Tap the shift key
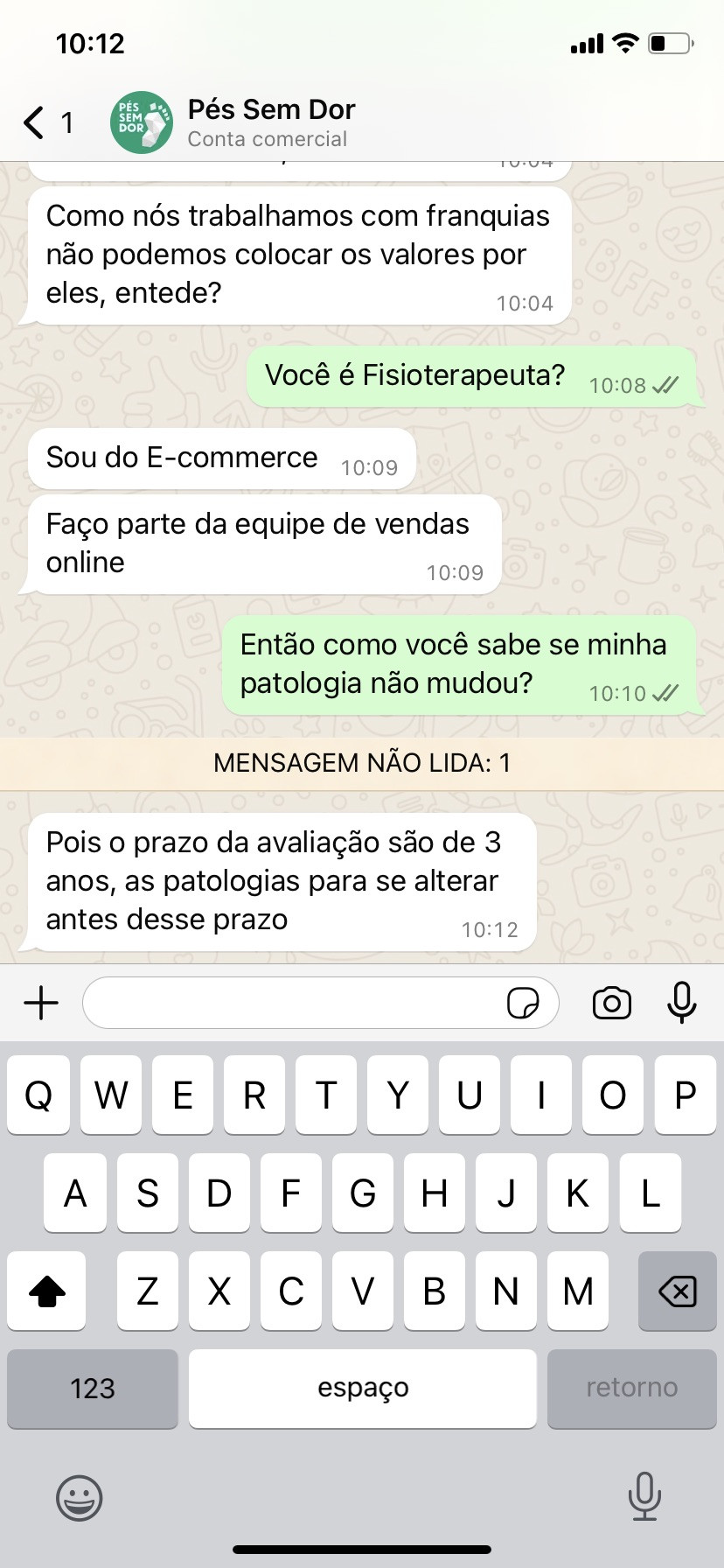The width and height of the screenshot is (724, 1568). coord(47,1291)
